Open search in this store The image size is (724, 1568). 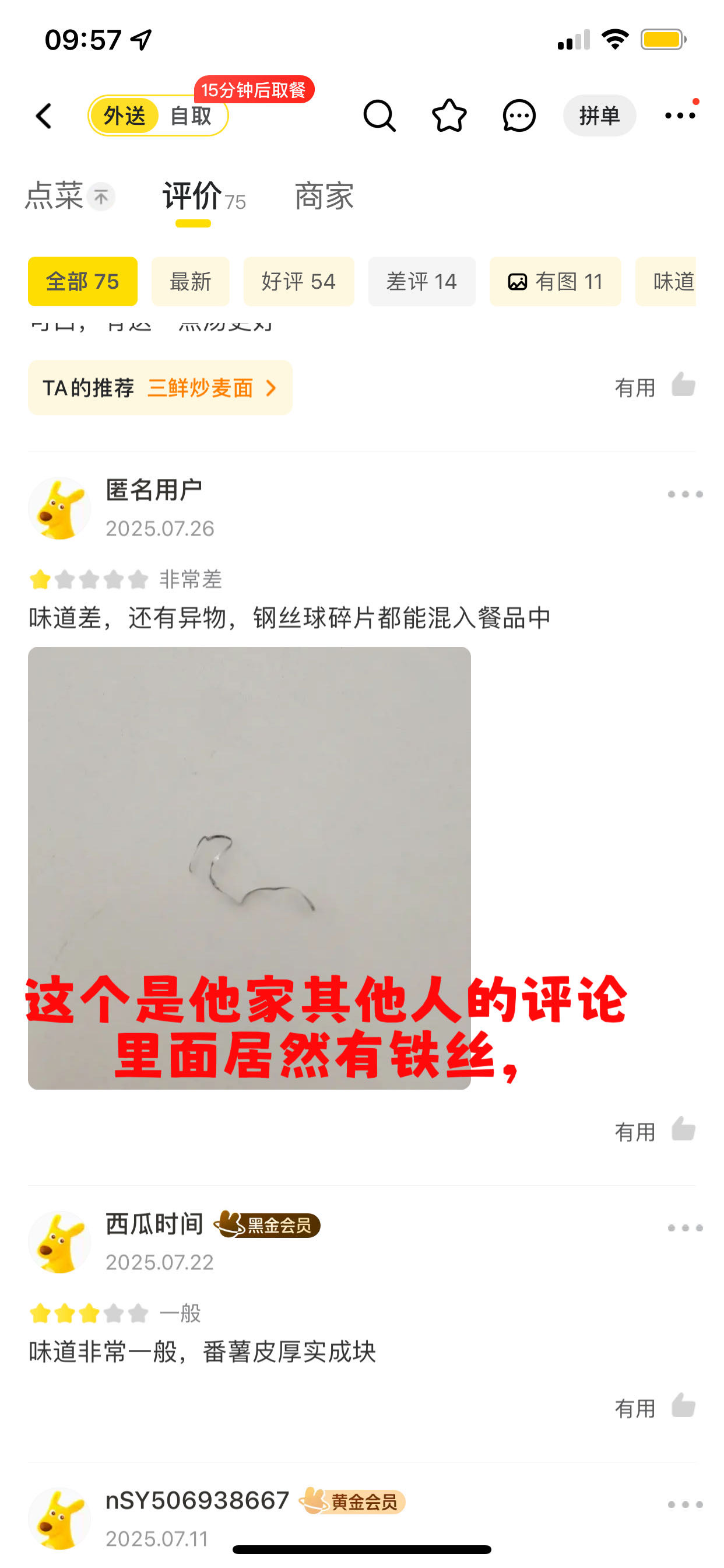[379, 116]
